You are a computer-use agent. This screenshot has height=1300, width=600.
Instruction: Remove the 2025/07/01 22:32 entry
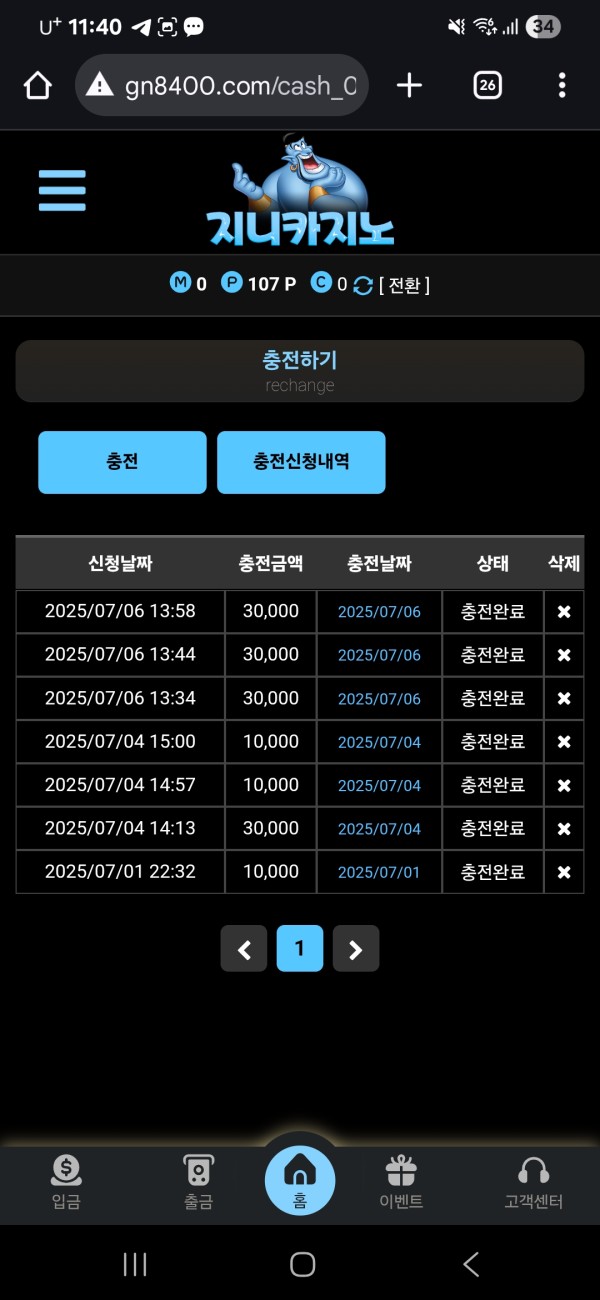(x=564, y=872)
